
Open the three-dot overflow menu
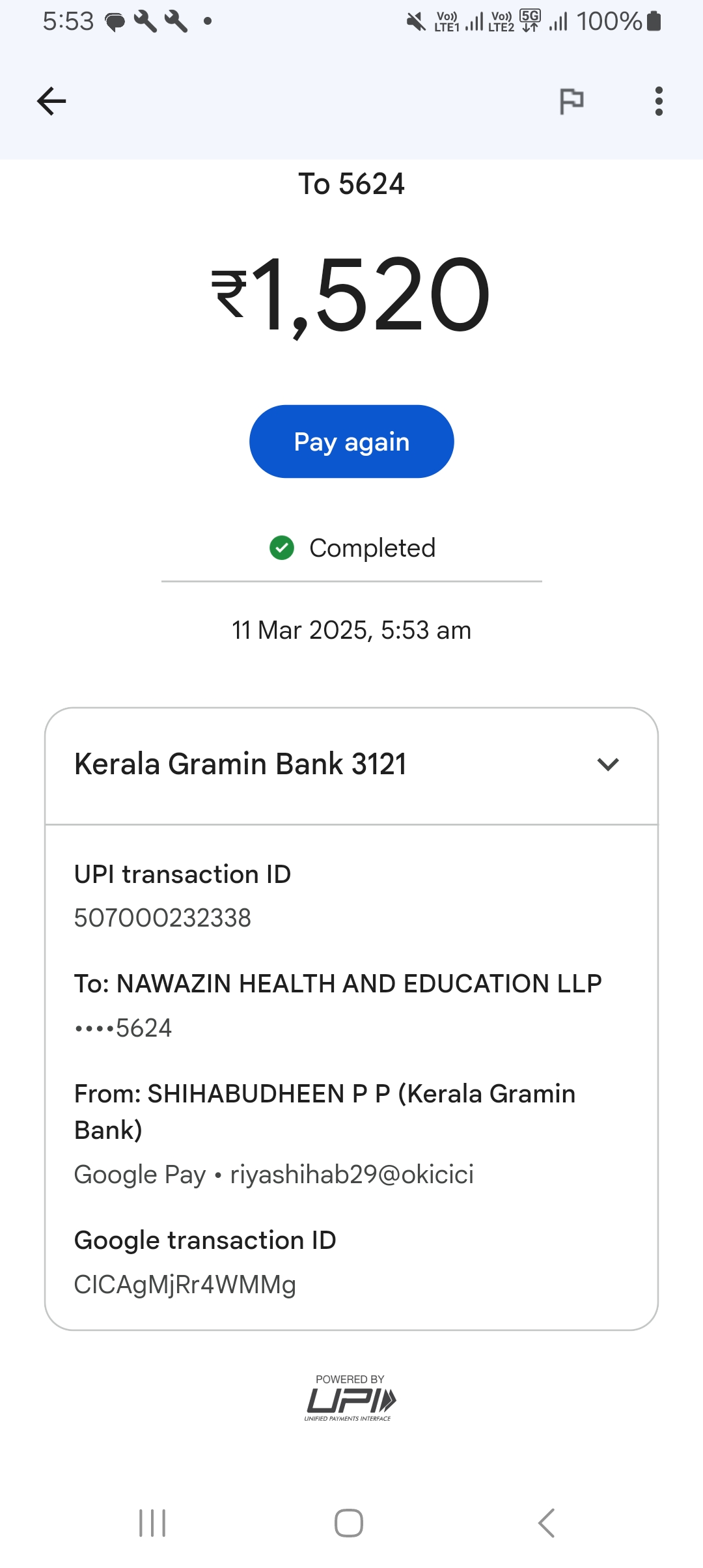click(x=659, y=102)
